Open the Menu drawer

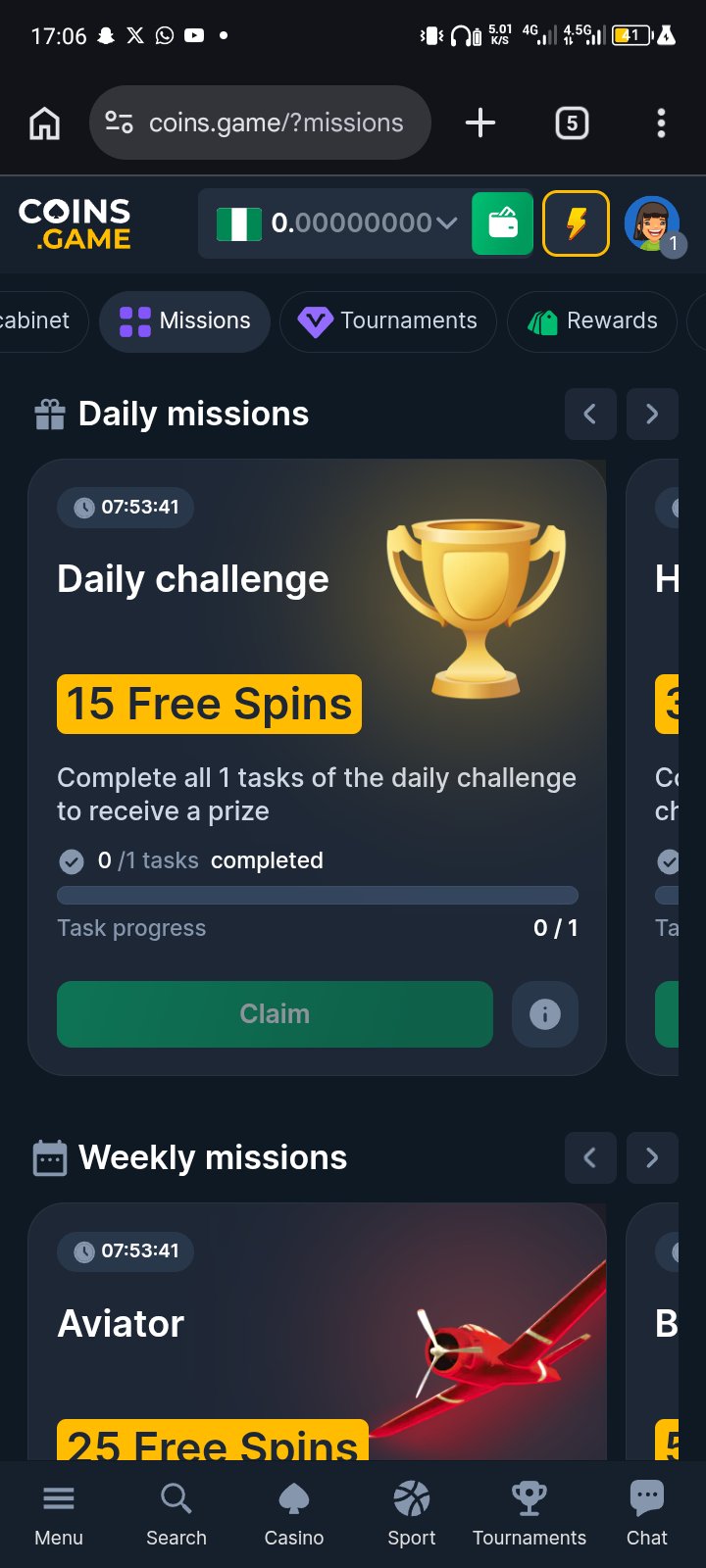(59, 1514)
